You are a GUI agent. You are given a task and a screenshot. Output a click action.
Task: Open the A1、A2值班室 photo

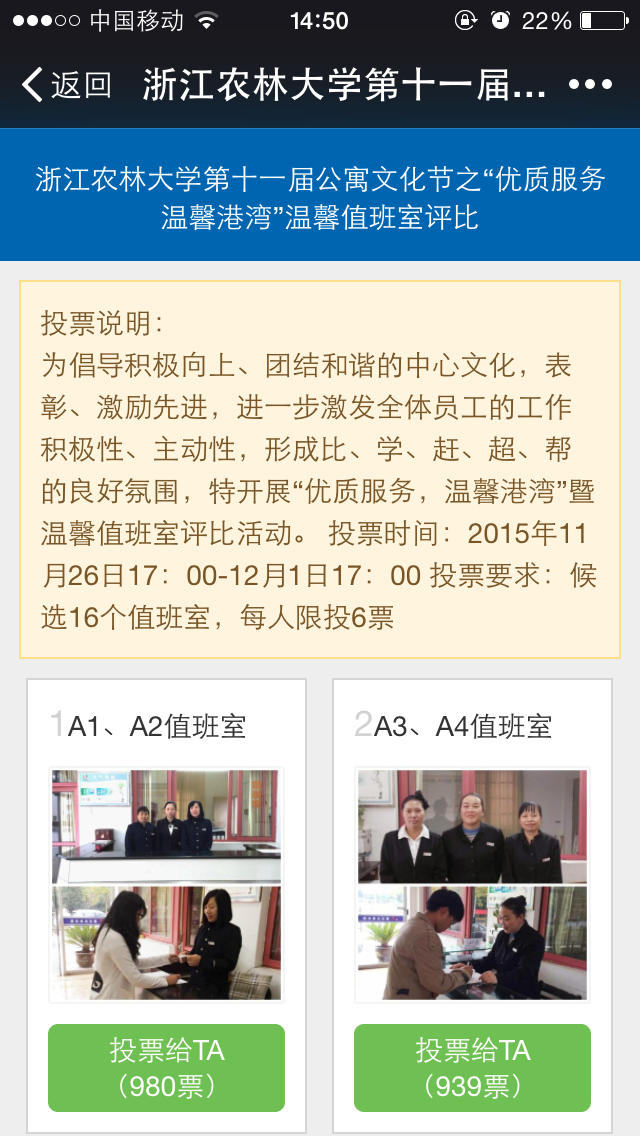(166, 885)
